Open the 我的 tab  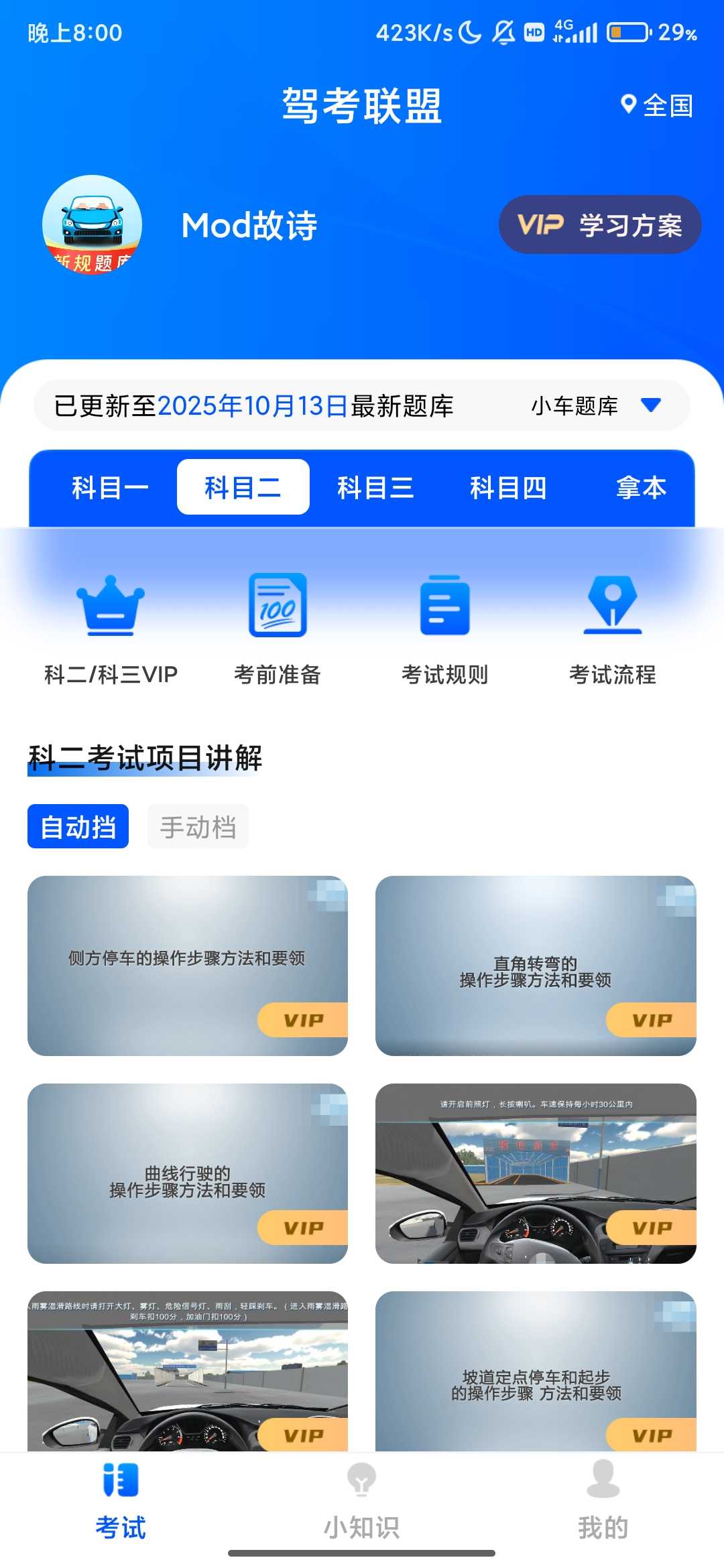(603, 1501)
